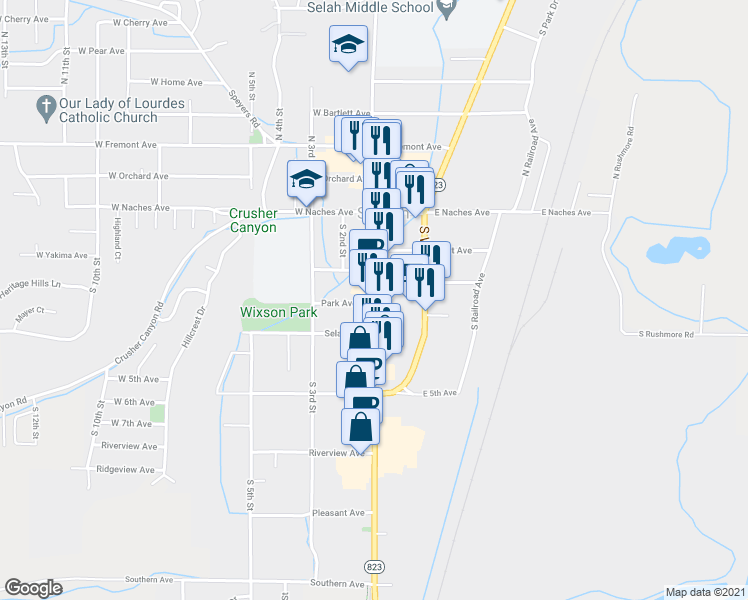This screenshot has height=600, width=748.
Task: Open the school marker below Selah Middle School
Action: point(348,45)
